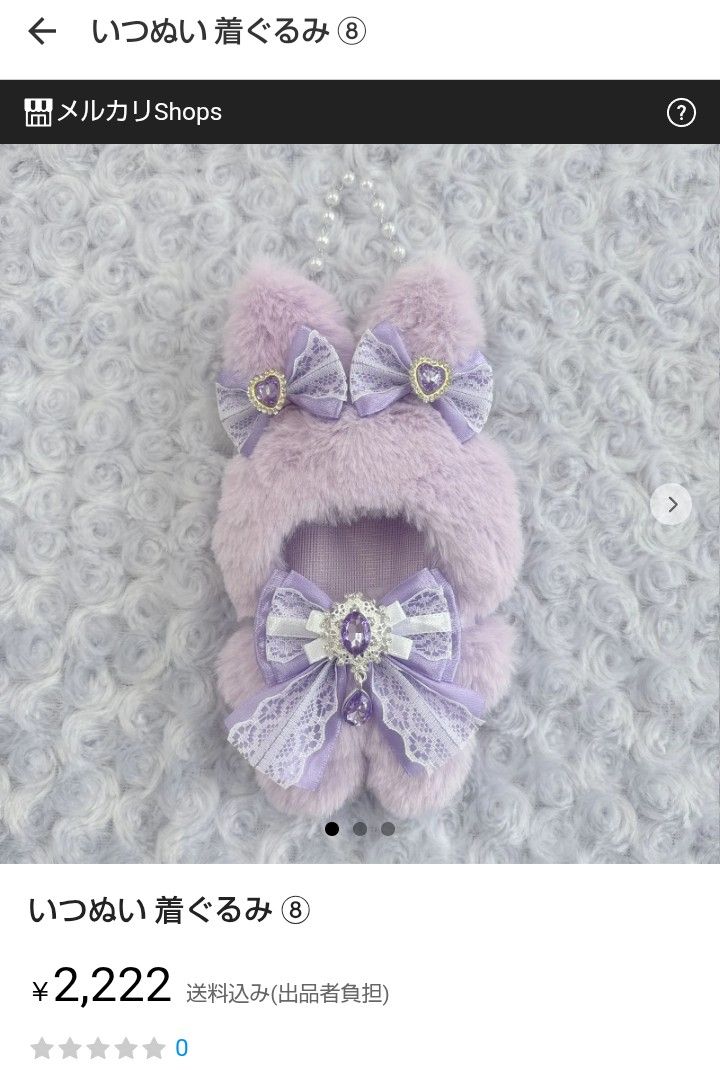Tap the Mercari Shops banner
Viewport: 720px width, 1070px height.
click(x=124, y=112)
